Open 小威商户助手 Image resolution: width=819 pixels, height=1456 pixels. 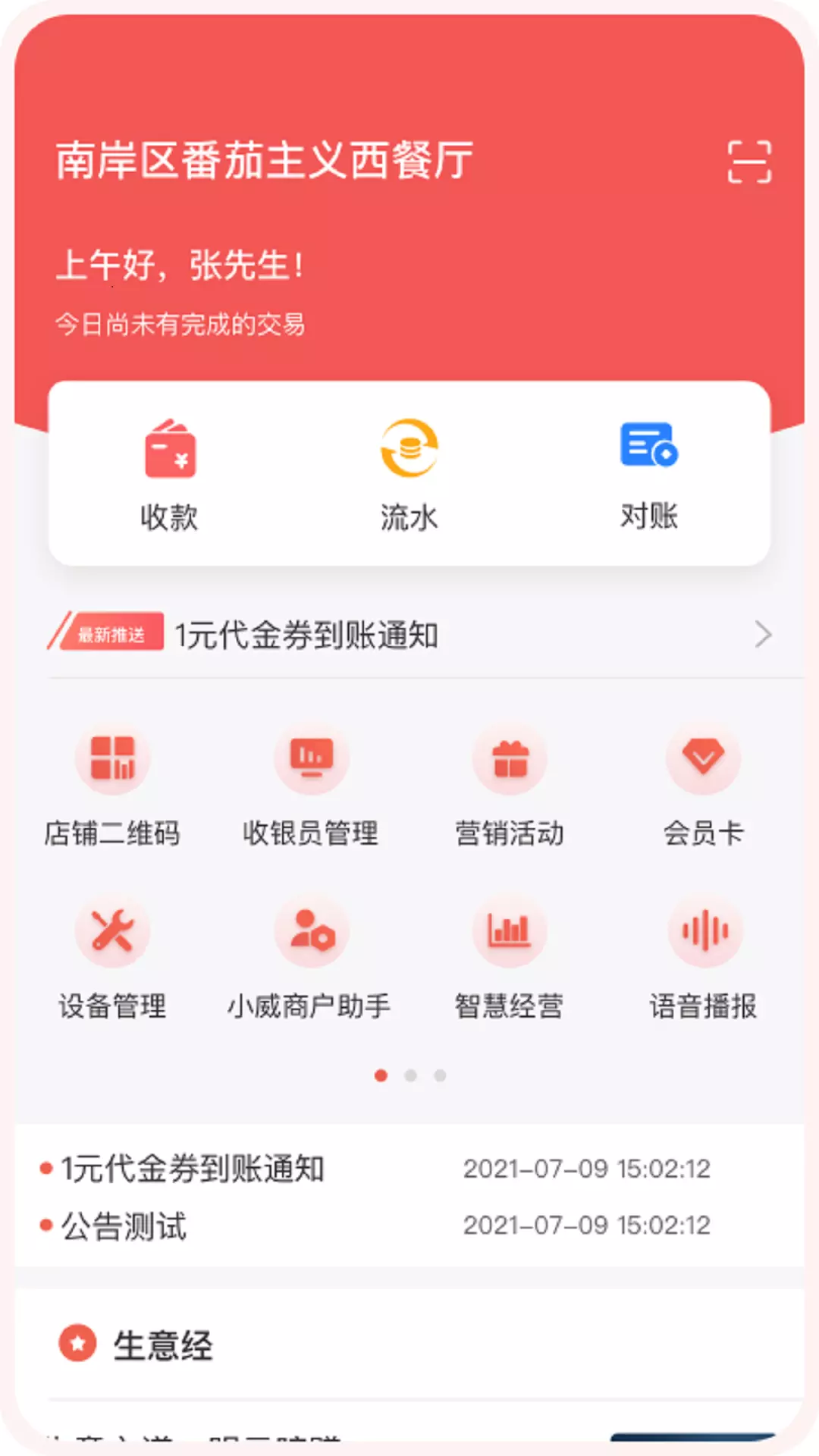(x=309, y=960)
